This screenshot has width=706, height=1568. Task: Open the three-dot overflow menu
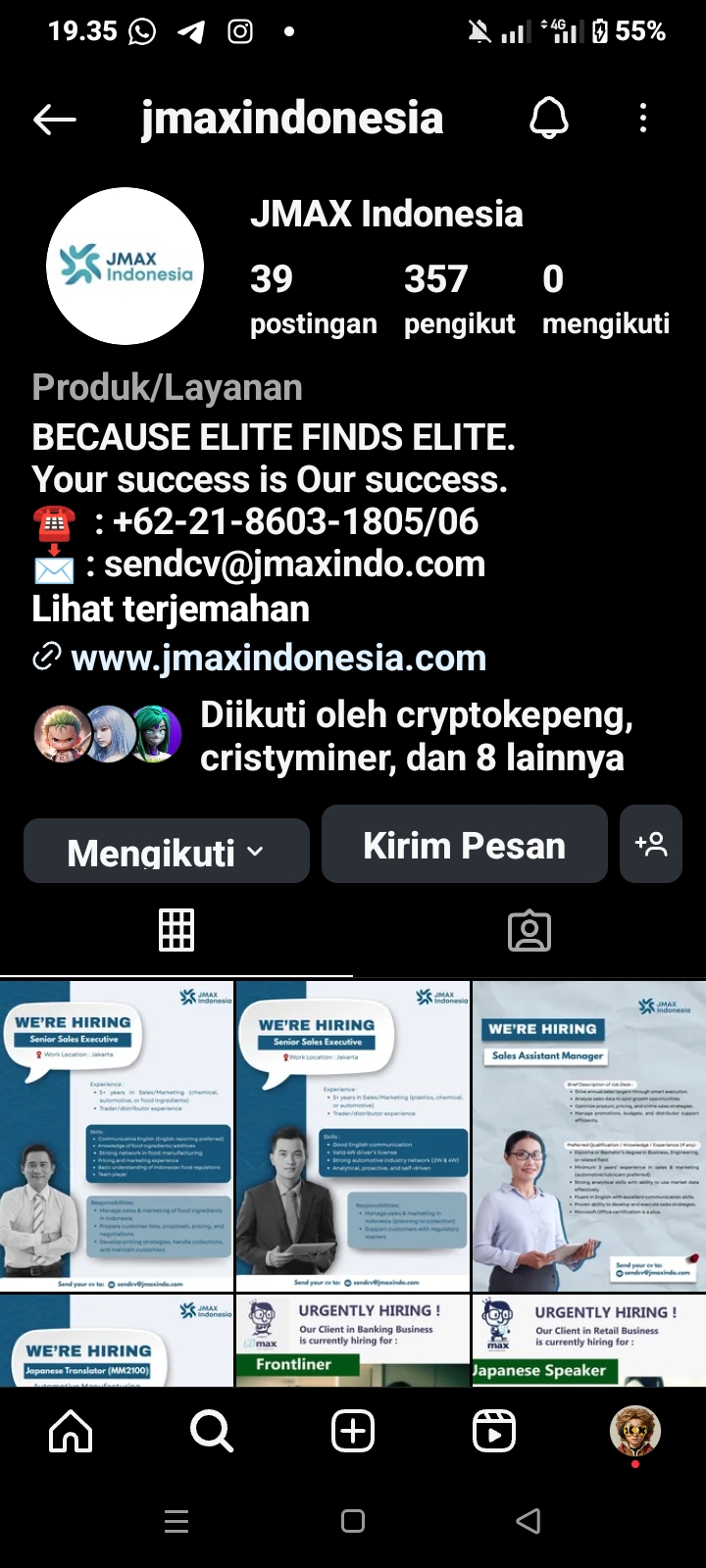pos(643,119)
